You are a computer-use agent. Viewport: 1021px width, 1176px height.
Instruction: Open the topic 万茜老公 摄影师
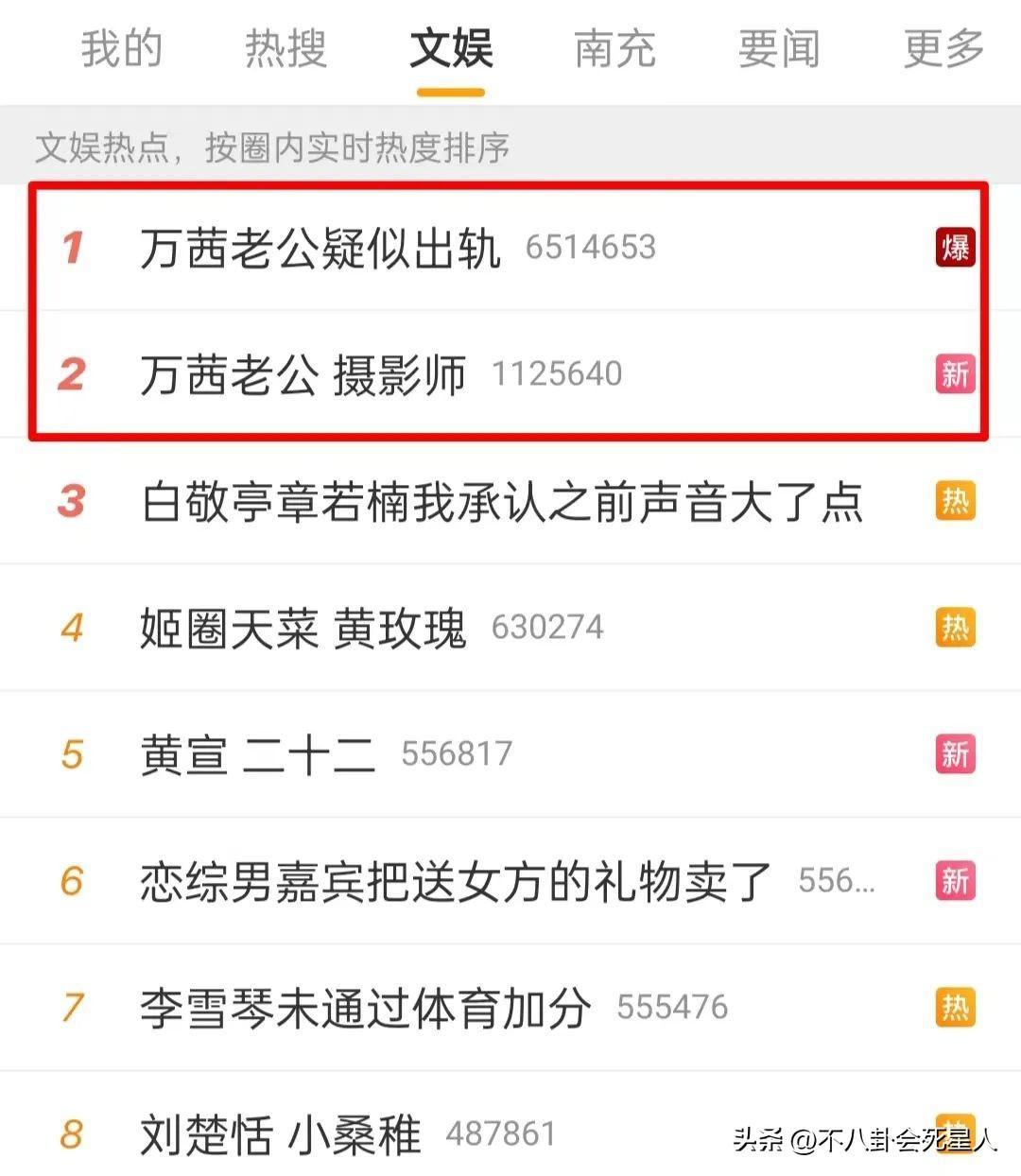pyautogui.click(x=303, y=374)
